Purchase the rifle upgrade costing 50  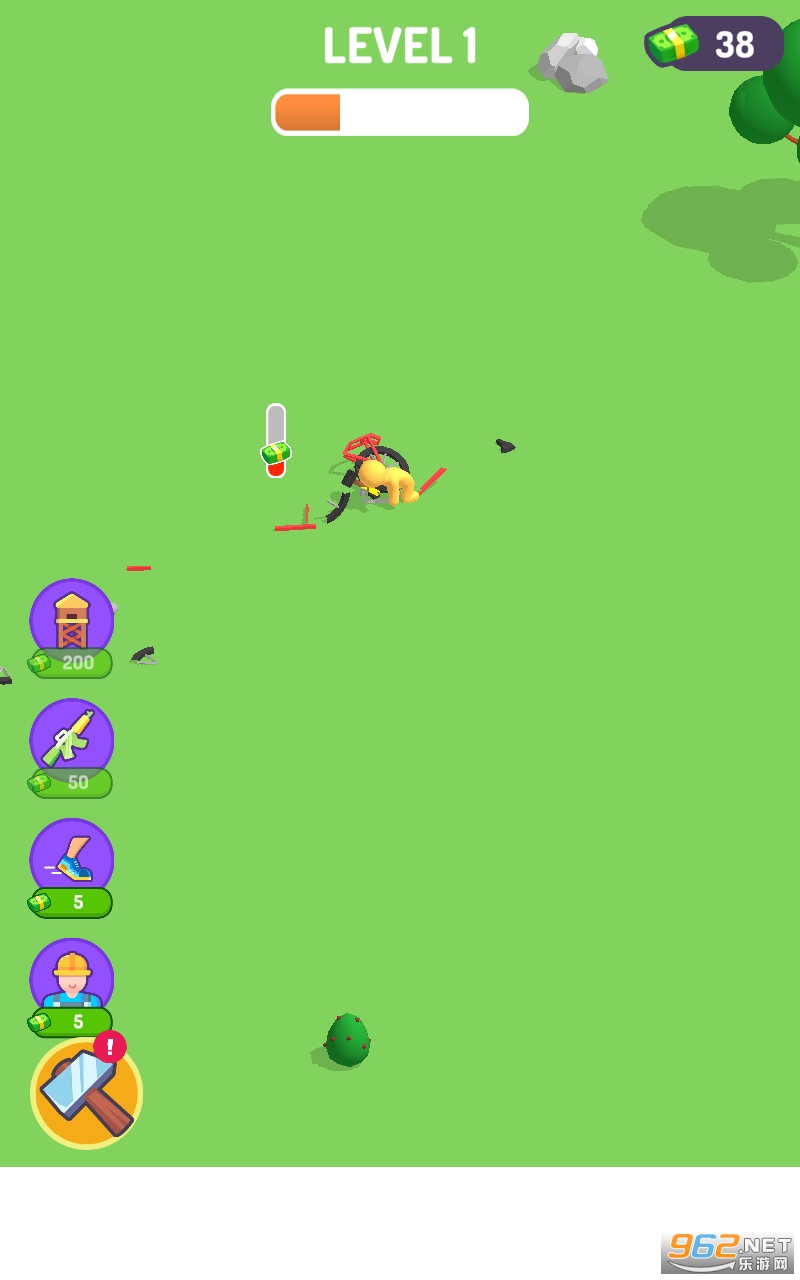coord(71,748)
